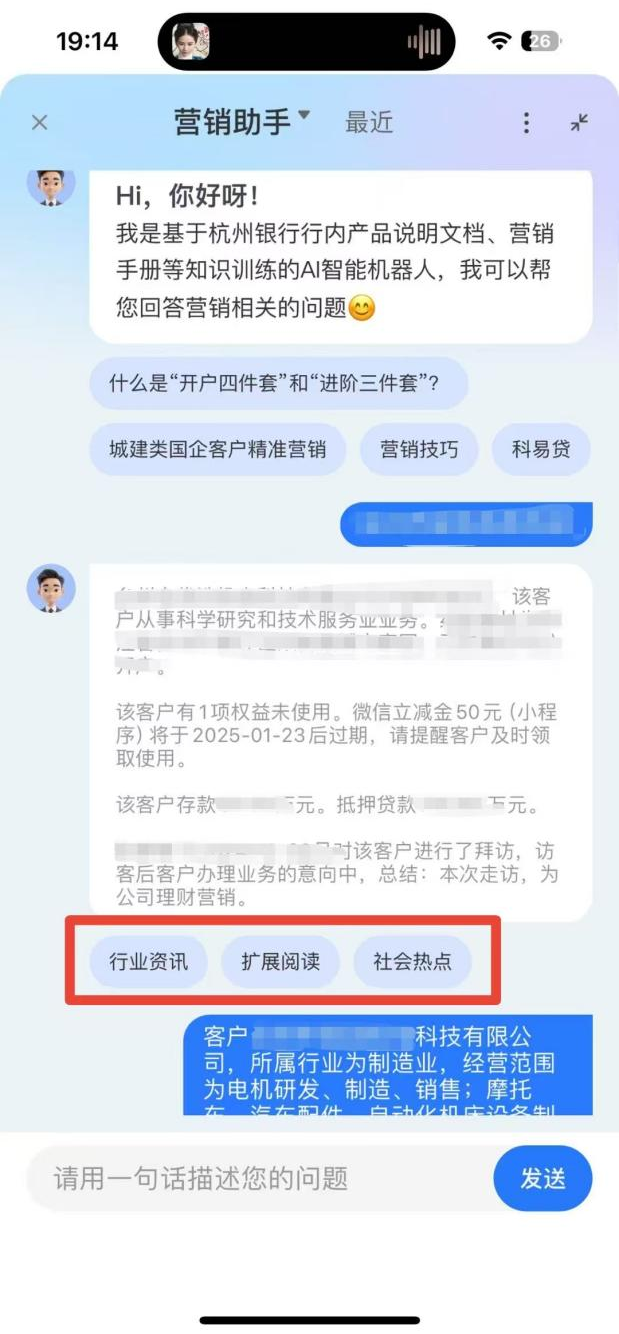Focus the question input field
Viewport: 619px width, 1334px height.
tap(260, 1178)
